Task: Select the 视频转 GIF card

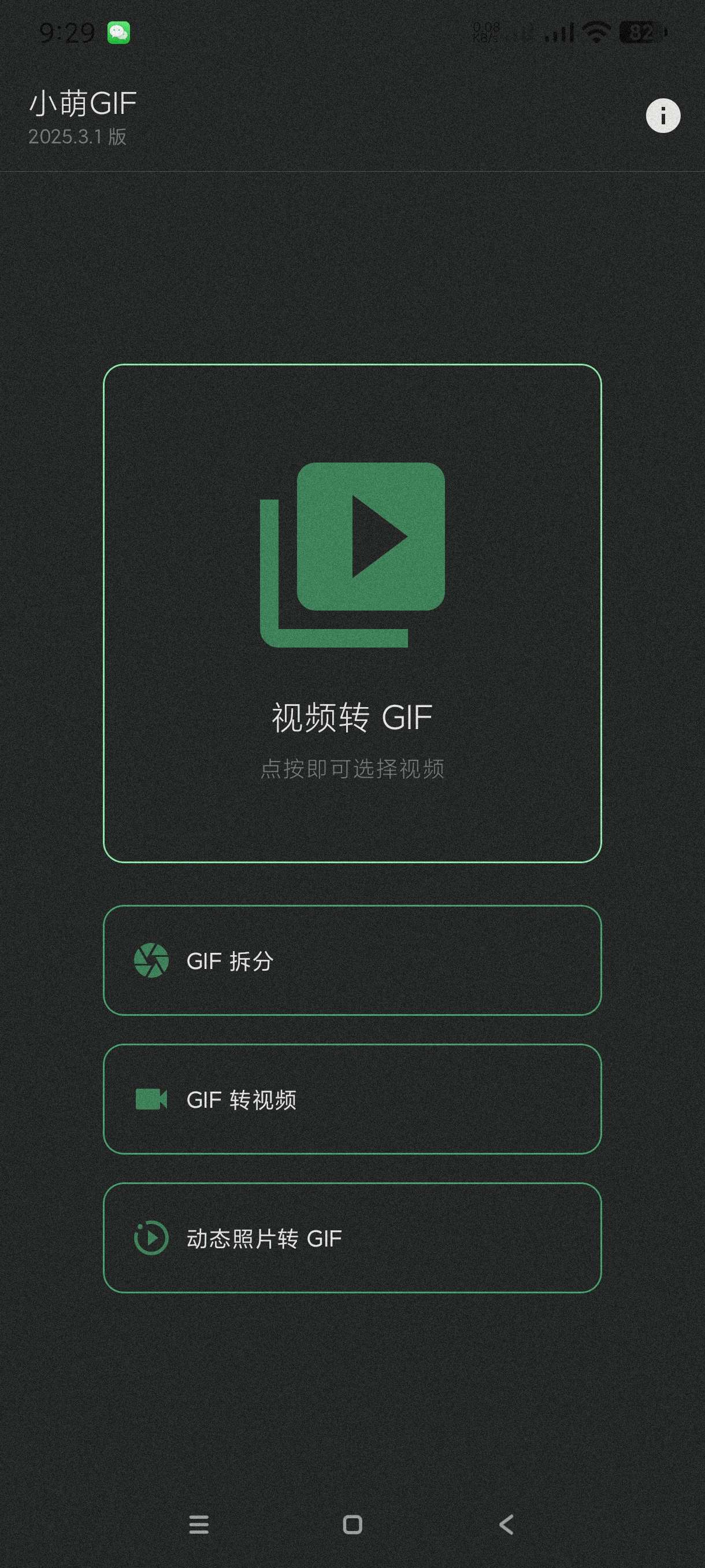Action: click(352, 613)
